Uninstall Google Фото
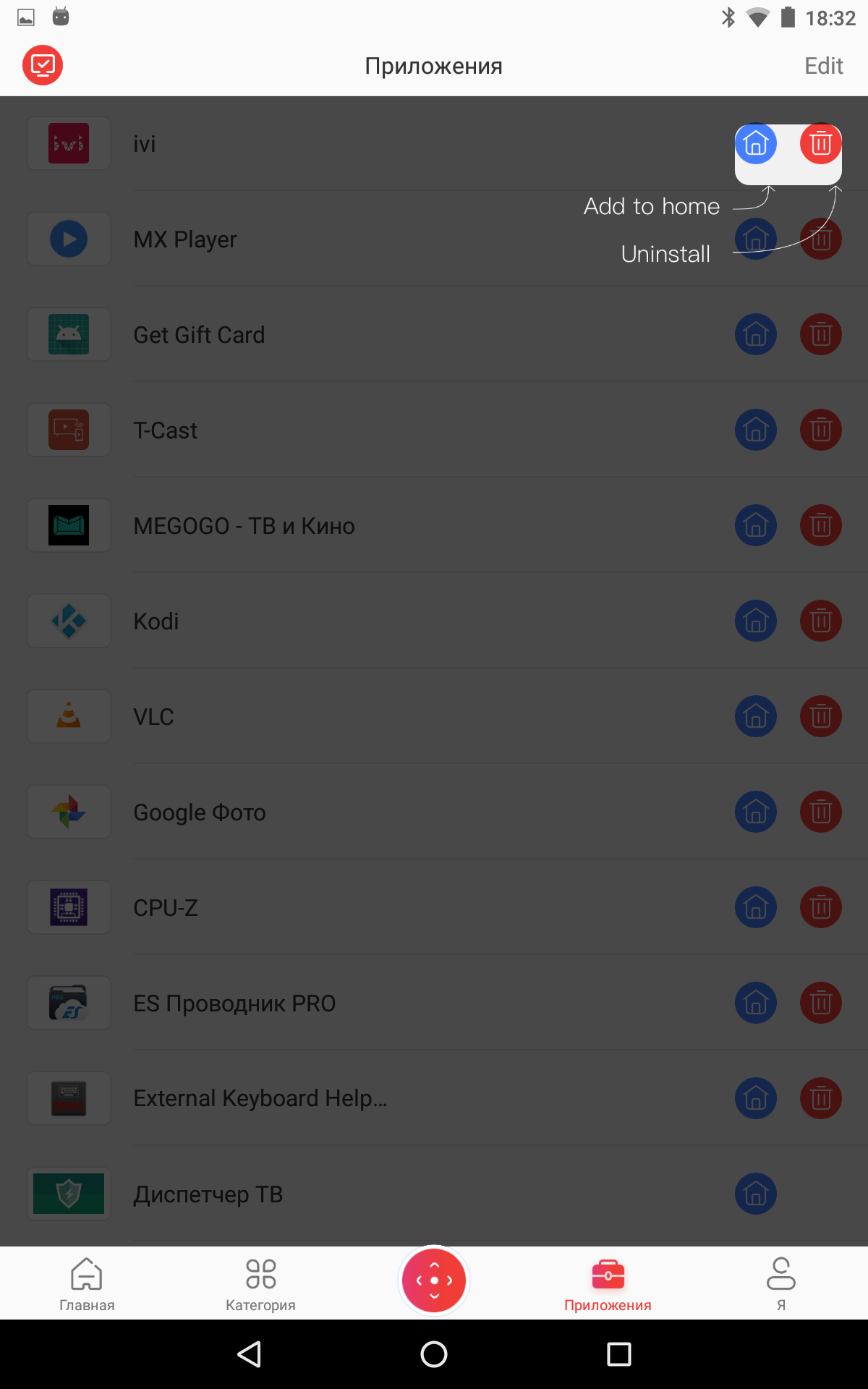The width and height of the screenshot is (868, 1389). (820, 812)
